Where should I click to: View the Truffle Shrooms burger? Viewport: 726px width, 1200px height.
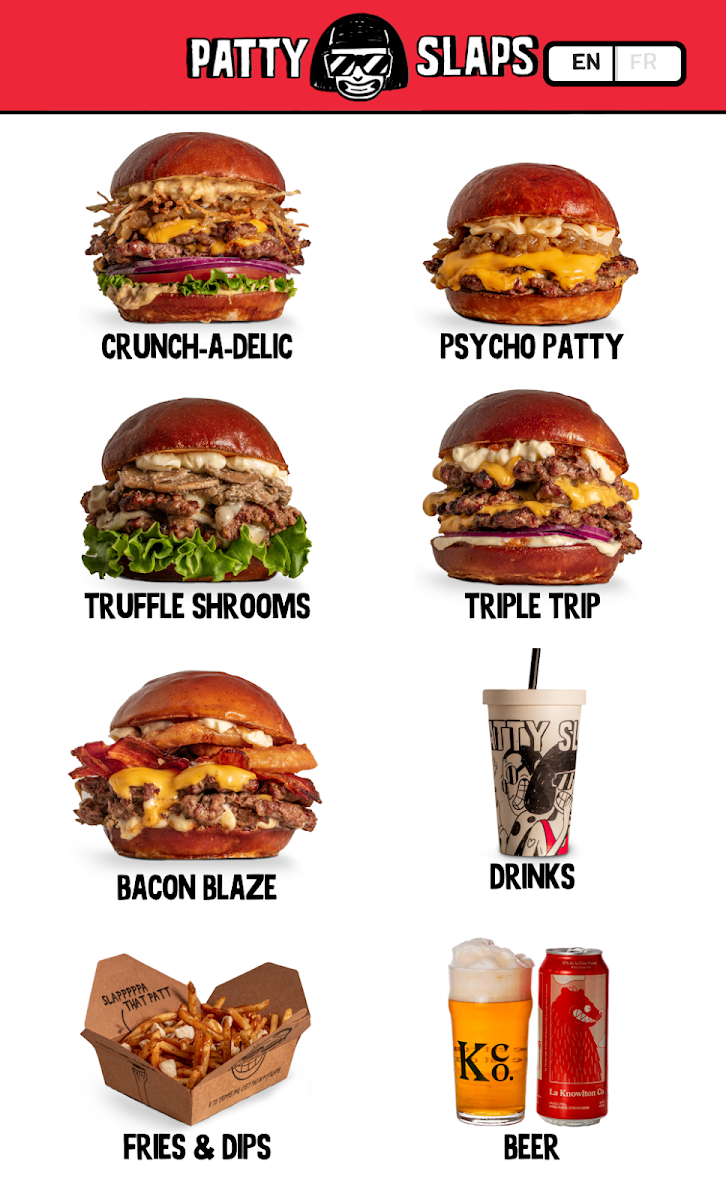pyautogui.click(x=197, y=510)
